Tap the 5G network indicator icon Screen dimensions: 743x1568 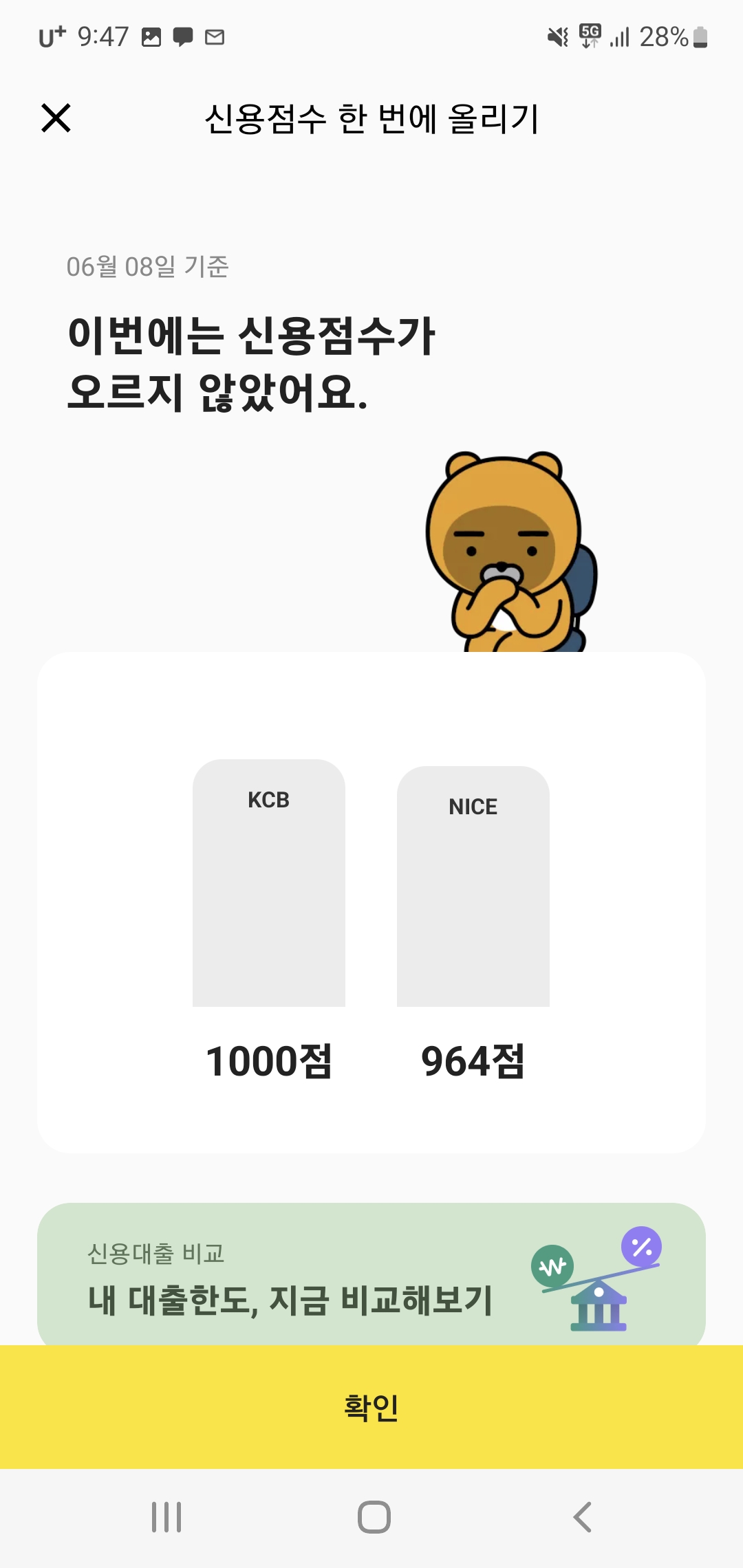pyautogui.click(x=589, y=34)
